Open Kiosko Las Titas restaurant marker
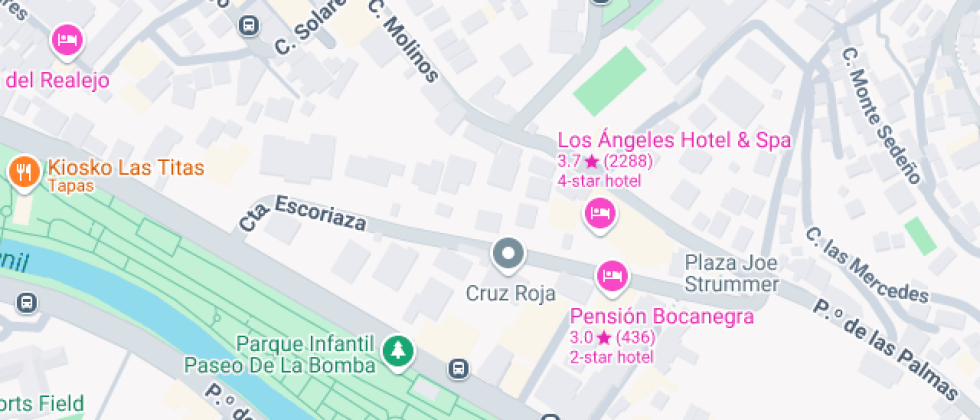Image resolution: width=980 pixels, height=420 pixels. [x=23, y=172]
